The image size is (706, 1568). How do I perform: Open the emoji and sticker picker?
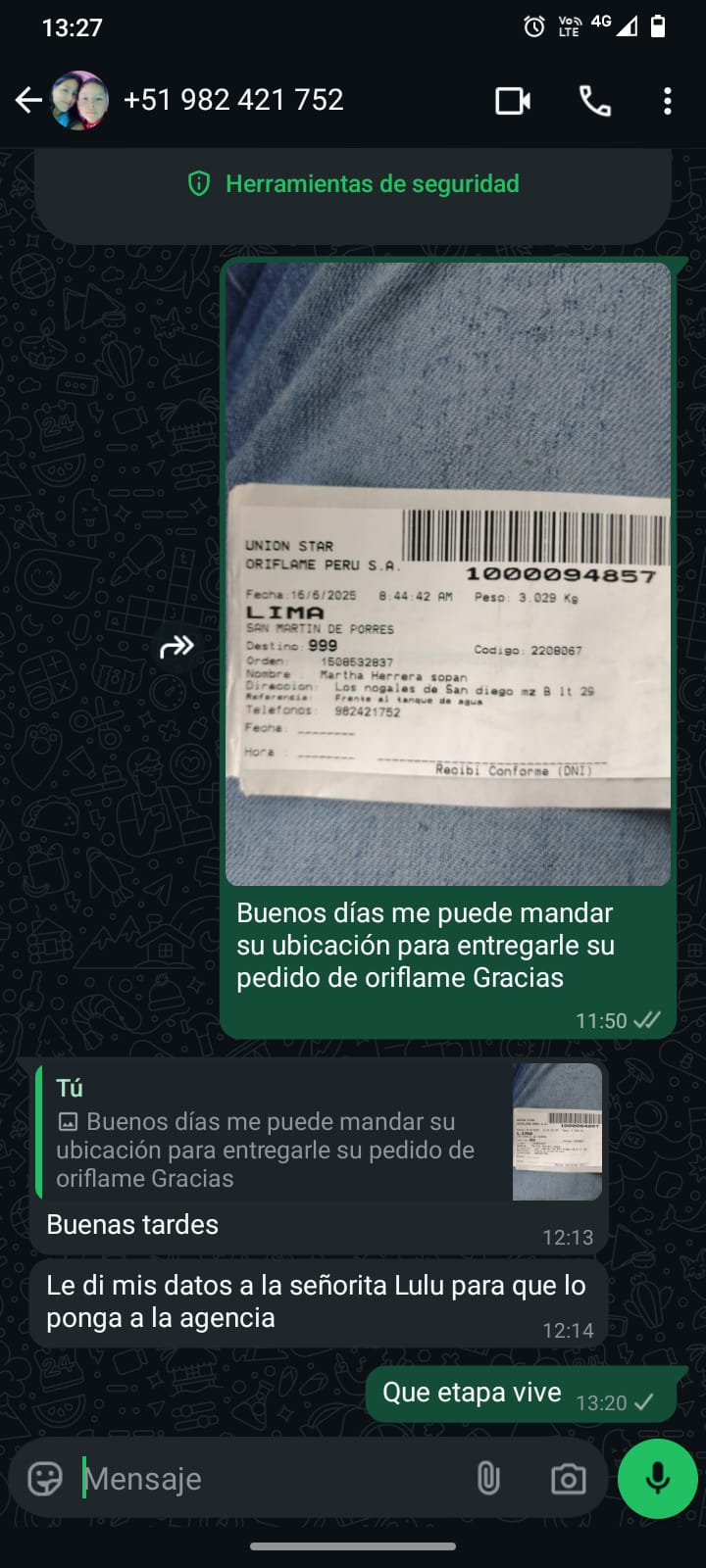point(45,1478)
